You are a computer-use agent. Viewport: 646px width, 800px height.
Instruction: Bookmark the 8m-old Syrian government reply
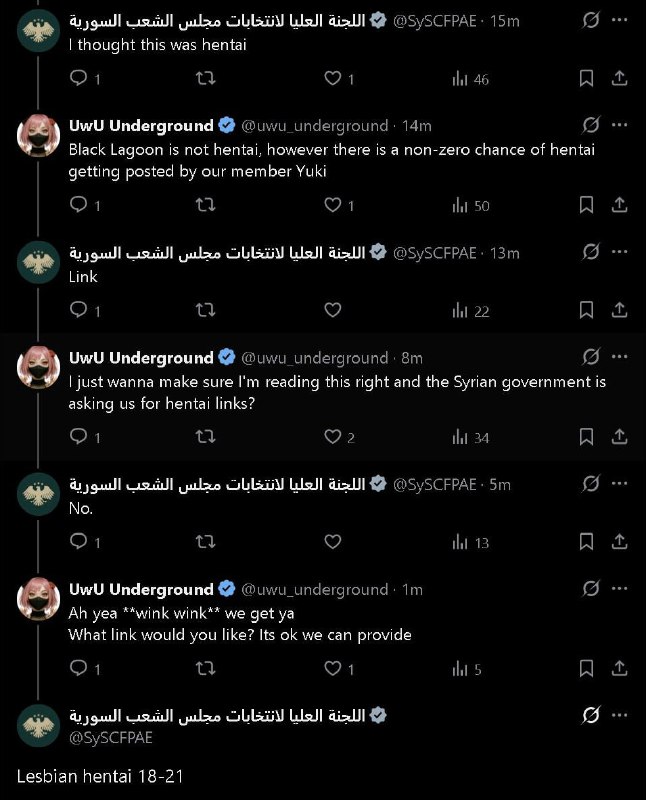pyautogui.click(x=587, y=437)
